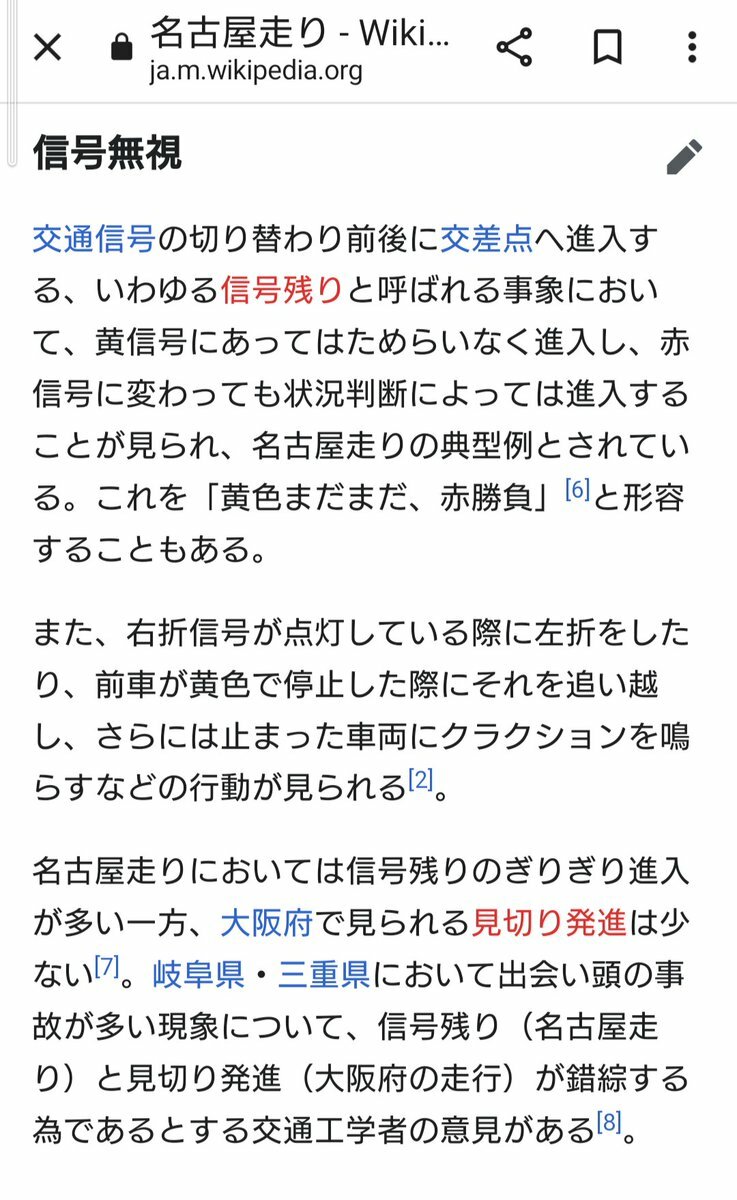Tap the red 見切り発進 link
The width and height of the screenshot is (737, 1200).
(x=548, y=921)
